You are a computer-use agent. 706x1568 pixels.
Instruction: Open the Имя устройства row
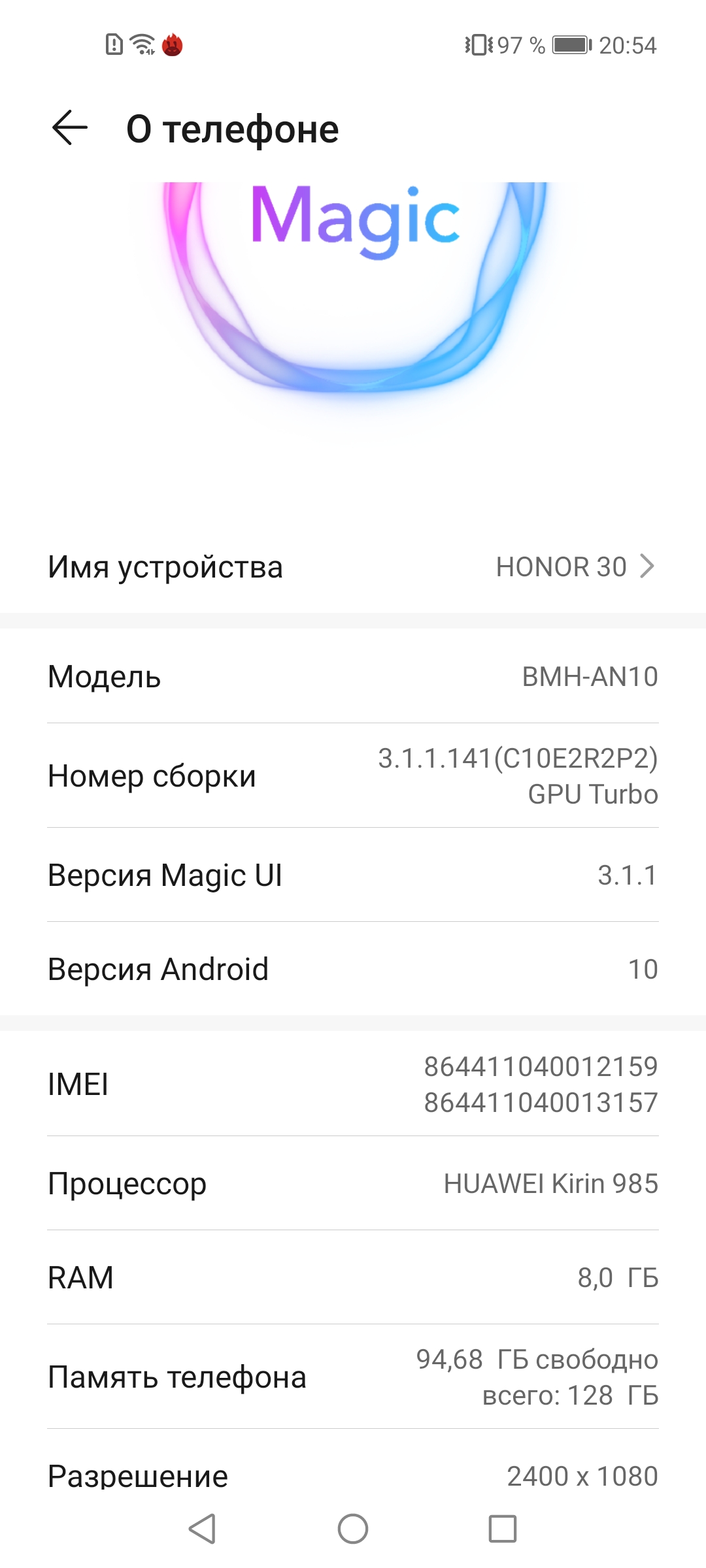point(353,566)
